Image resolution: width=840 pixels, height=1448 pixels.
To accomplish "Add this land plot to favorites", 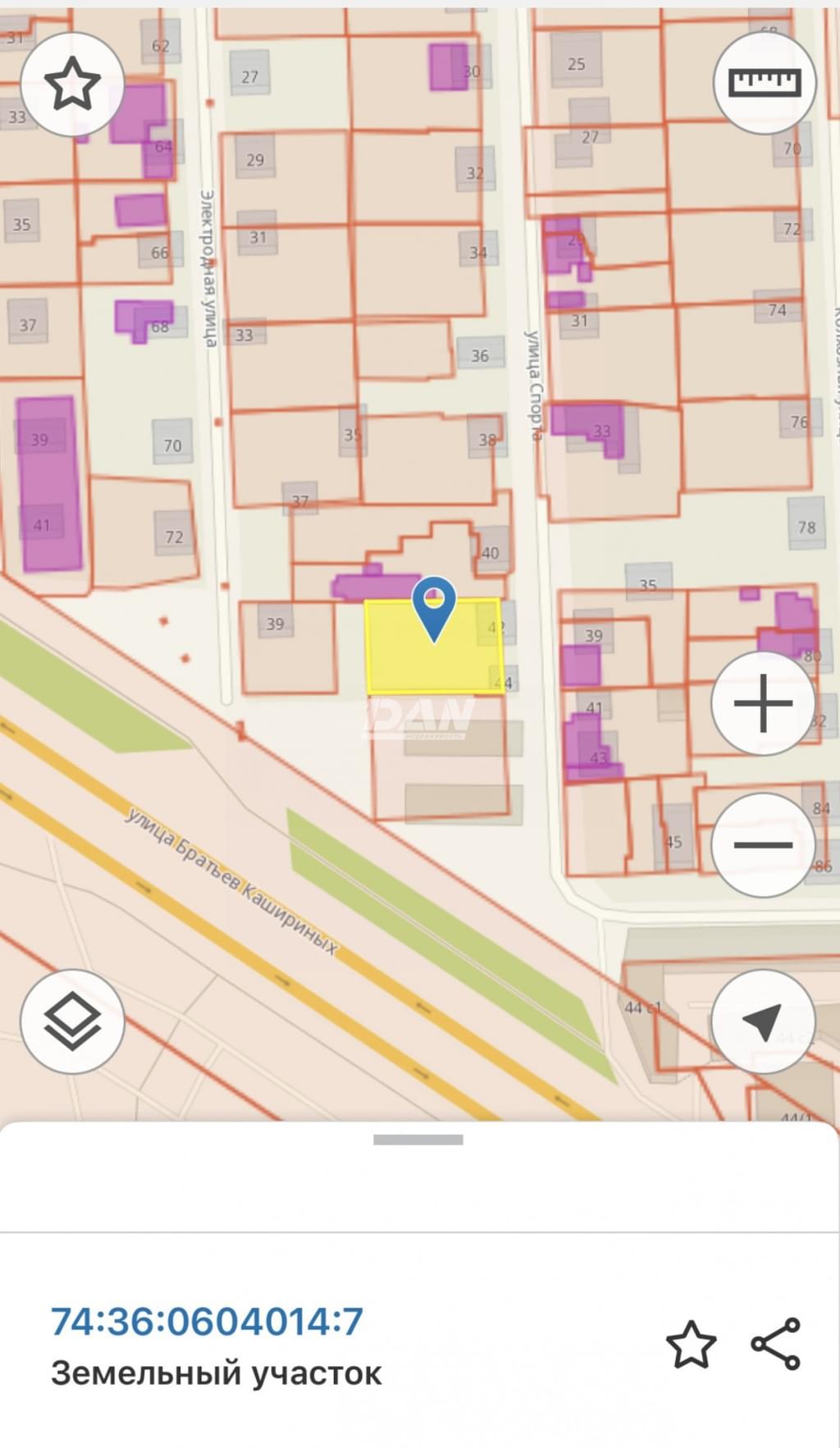I will (x=691, y=1345).
